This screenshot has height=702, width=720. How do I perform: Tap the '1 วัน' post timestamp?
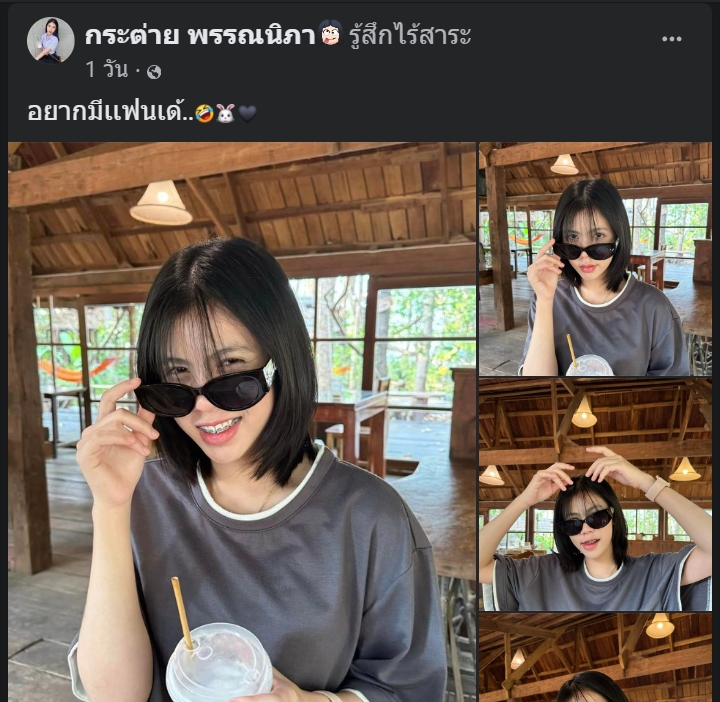pos(105,70)
